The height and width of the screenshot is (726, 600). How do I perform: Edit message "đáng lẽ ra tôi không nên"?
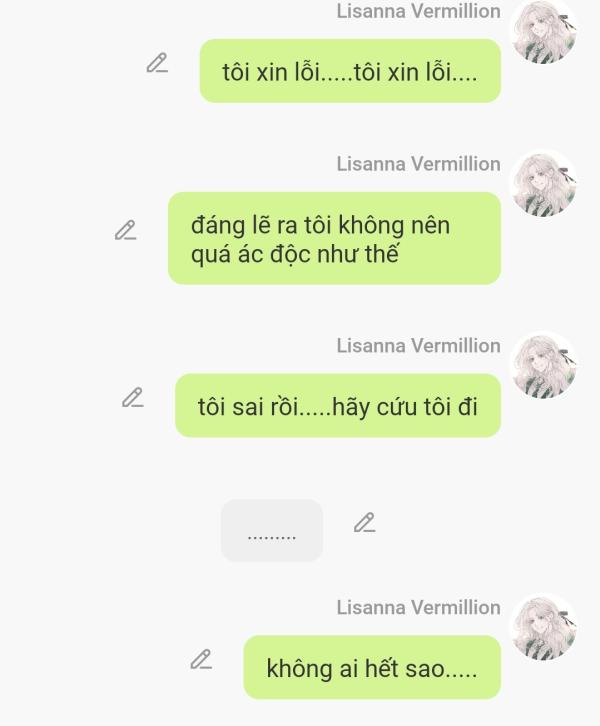coord(125,230)
